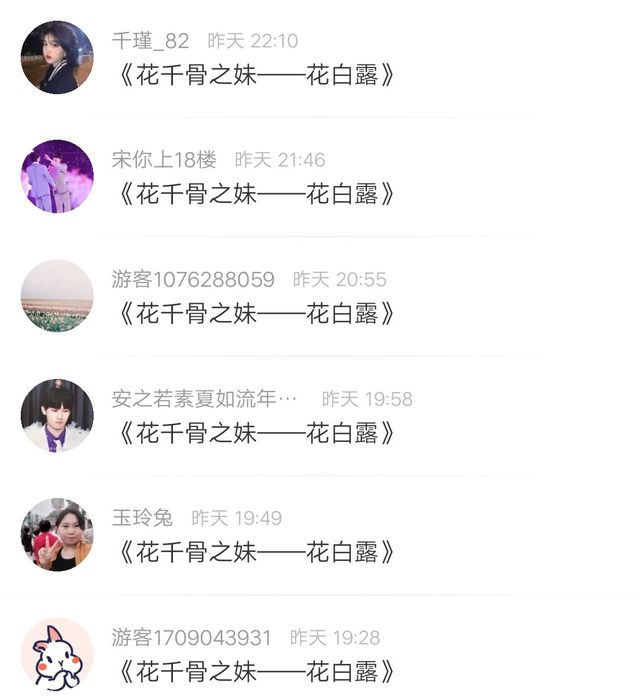640x697 pixels.
Task: View profile picture of 游客1076288059
Action: (57, 296)
